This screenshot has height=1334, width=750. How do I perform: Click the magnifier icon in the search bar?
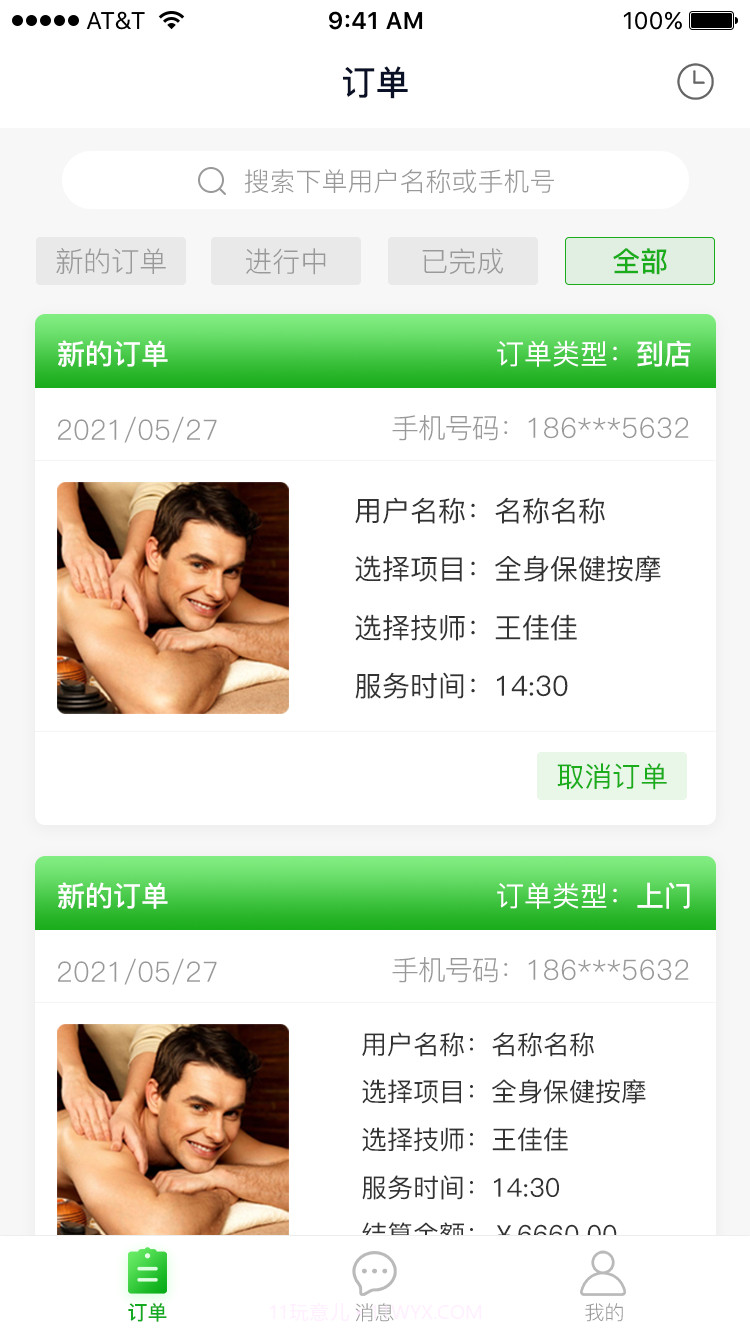pyautogui.click(x=211, y=181)
